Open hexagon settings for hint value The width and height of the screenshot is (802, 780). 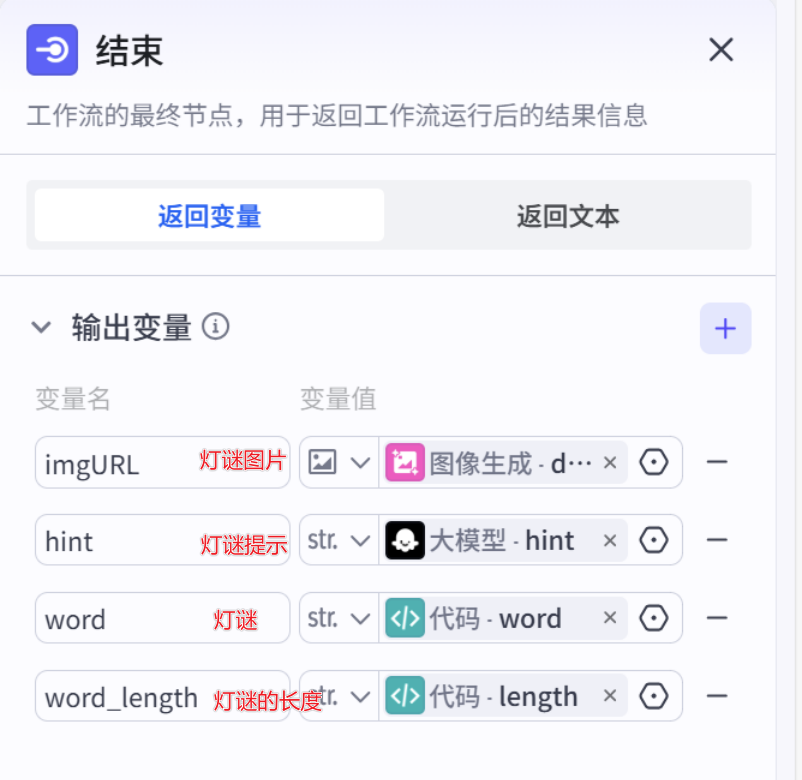(654, 541)
